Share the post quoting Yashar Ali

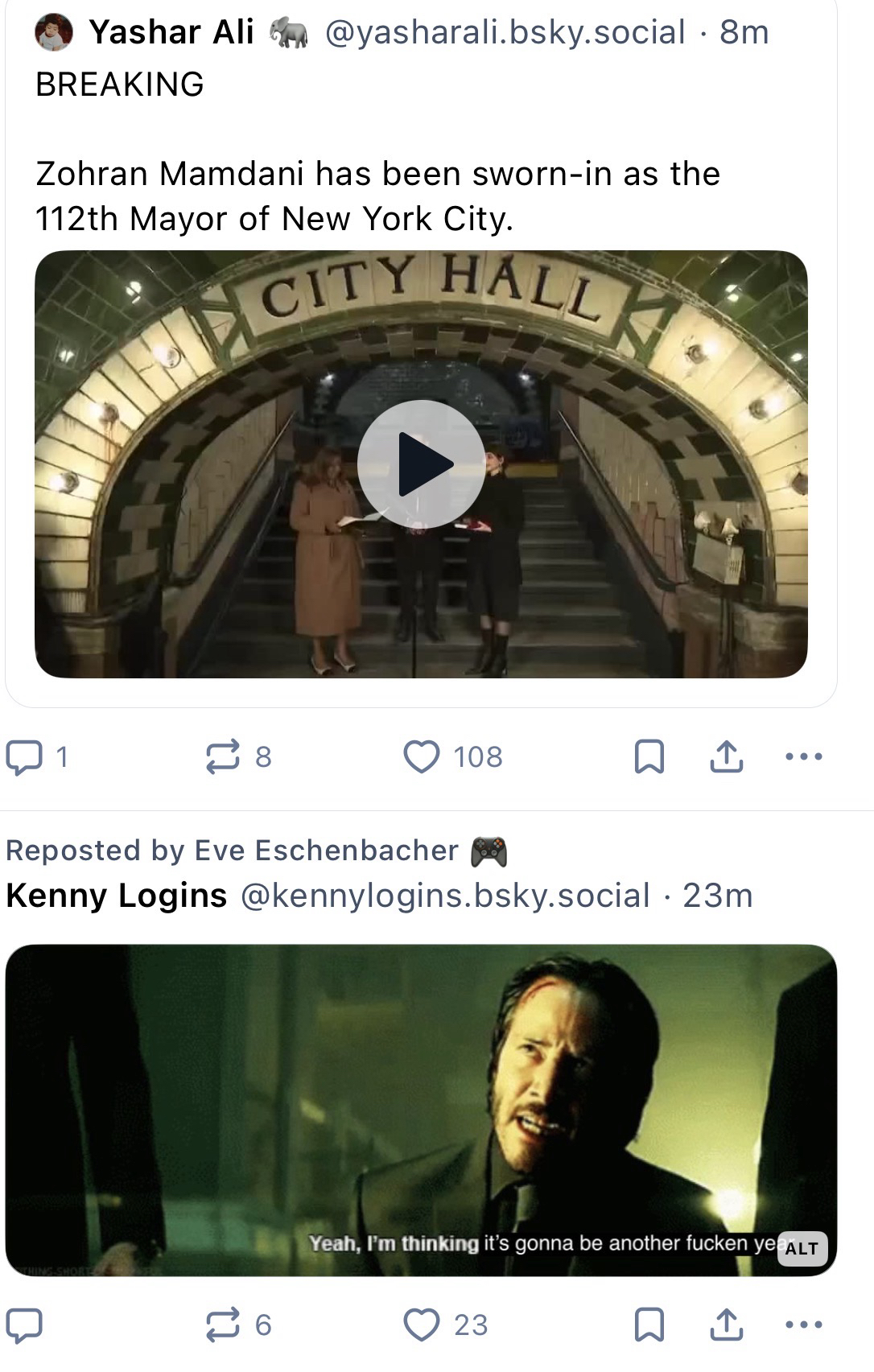[726, 756]
